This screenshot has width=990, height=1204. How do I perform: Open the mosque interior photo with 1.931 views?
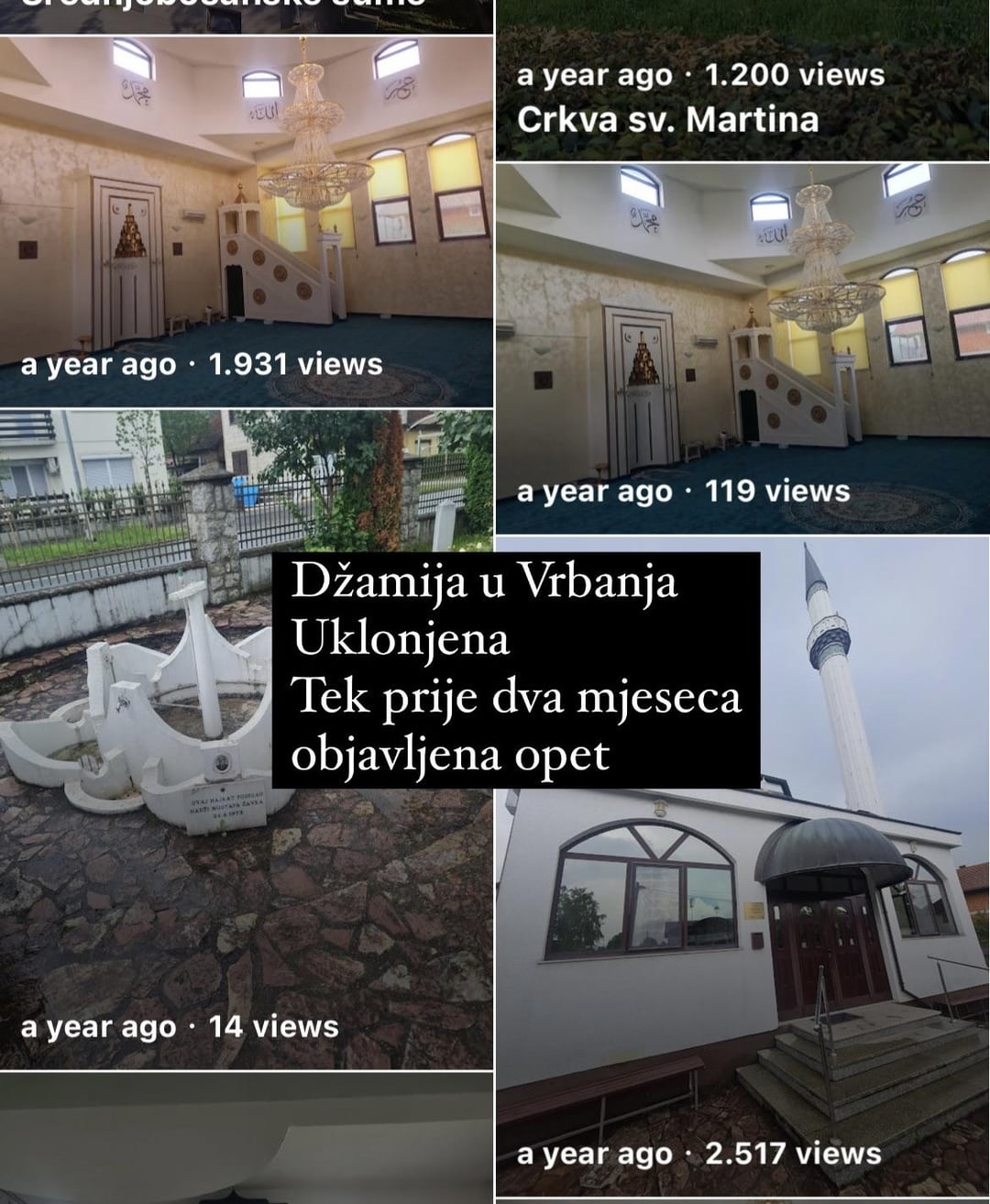pos(246,220)
